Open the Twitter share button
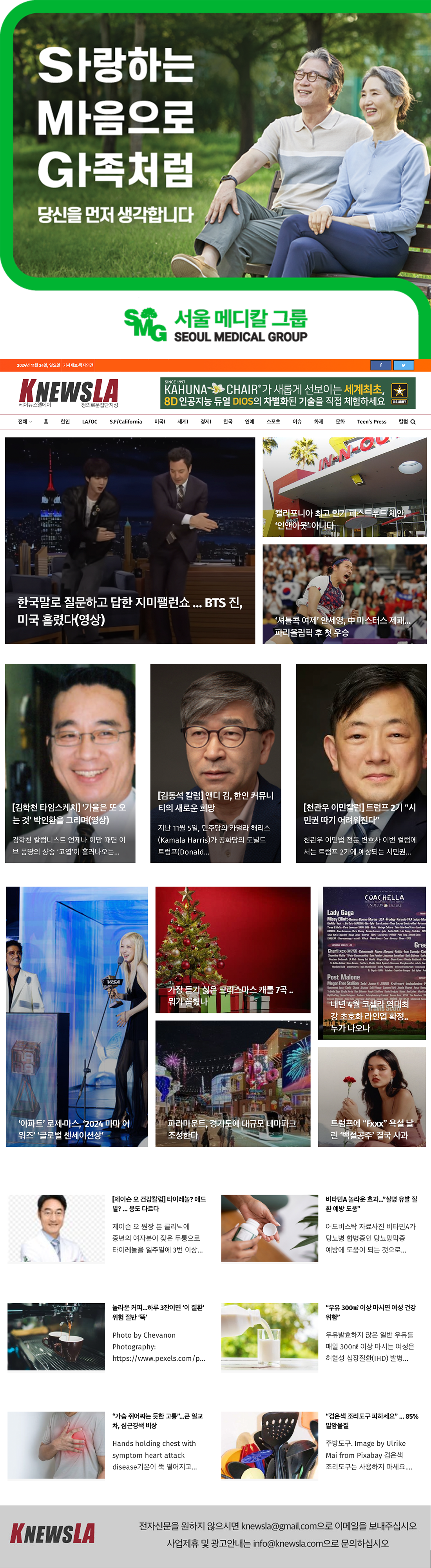431x1568 pixels. pos(403,365)
